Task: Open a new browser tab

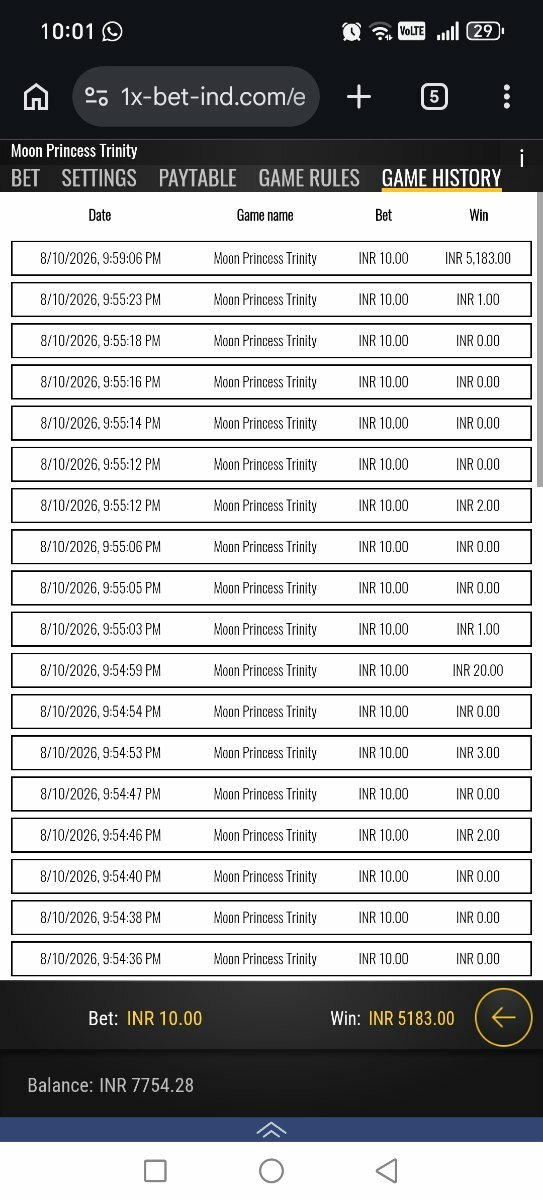Action: pyautogui.click(x=358, y=97)
